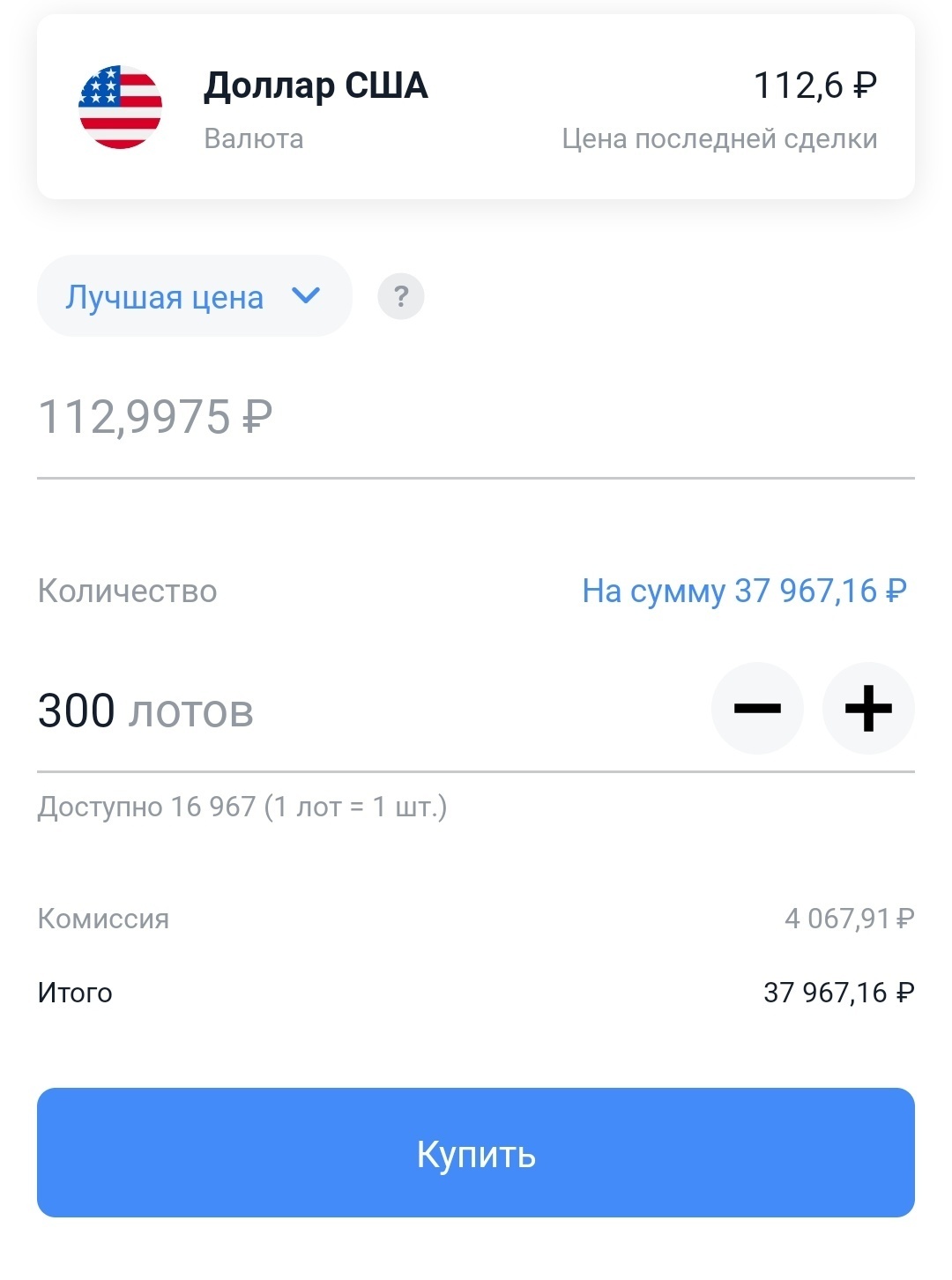Open the Доллар США currency card
This screenshot has width=952, height=1280.
click(x=475, y=108)
